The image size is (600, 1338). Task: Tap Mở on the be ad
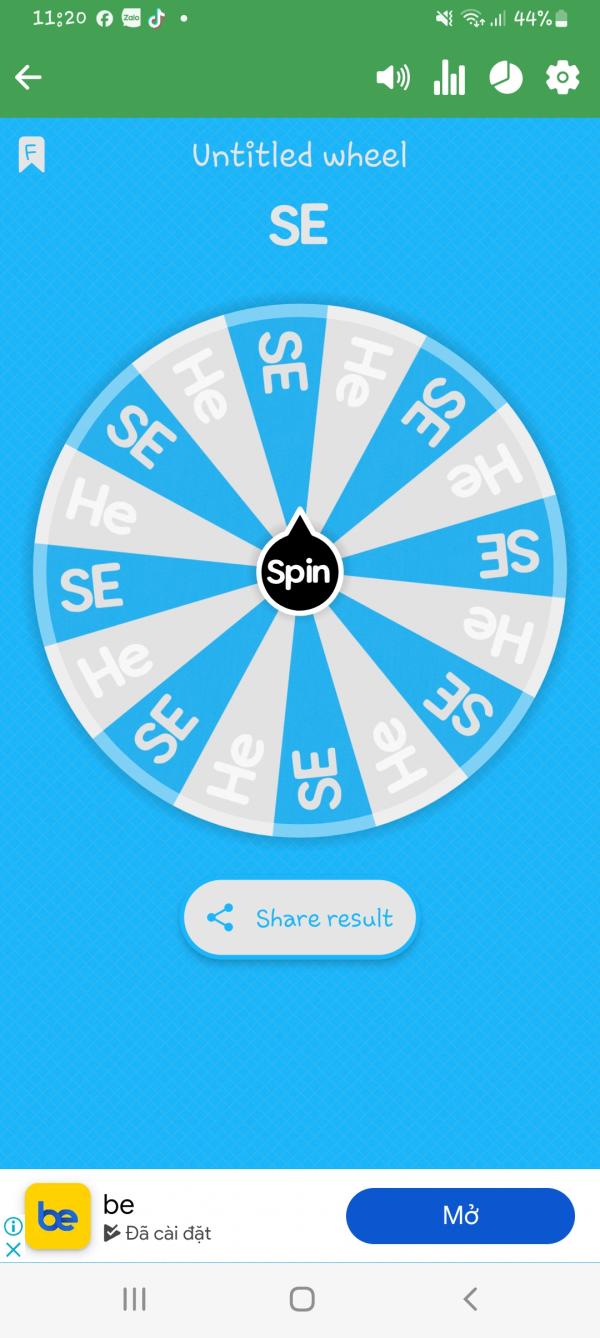(460, 1216)
